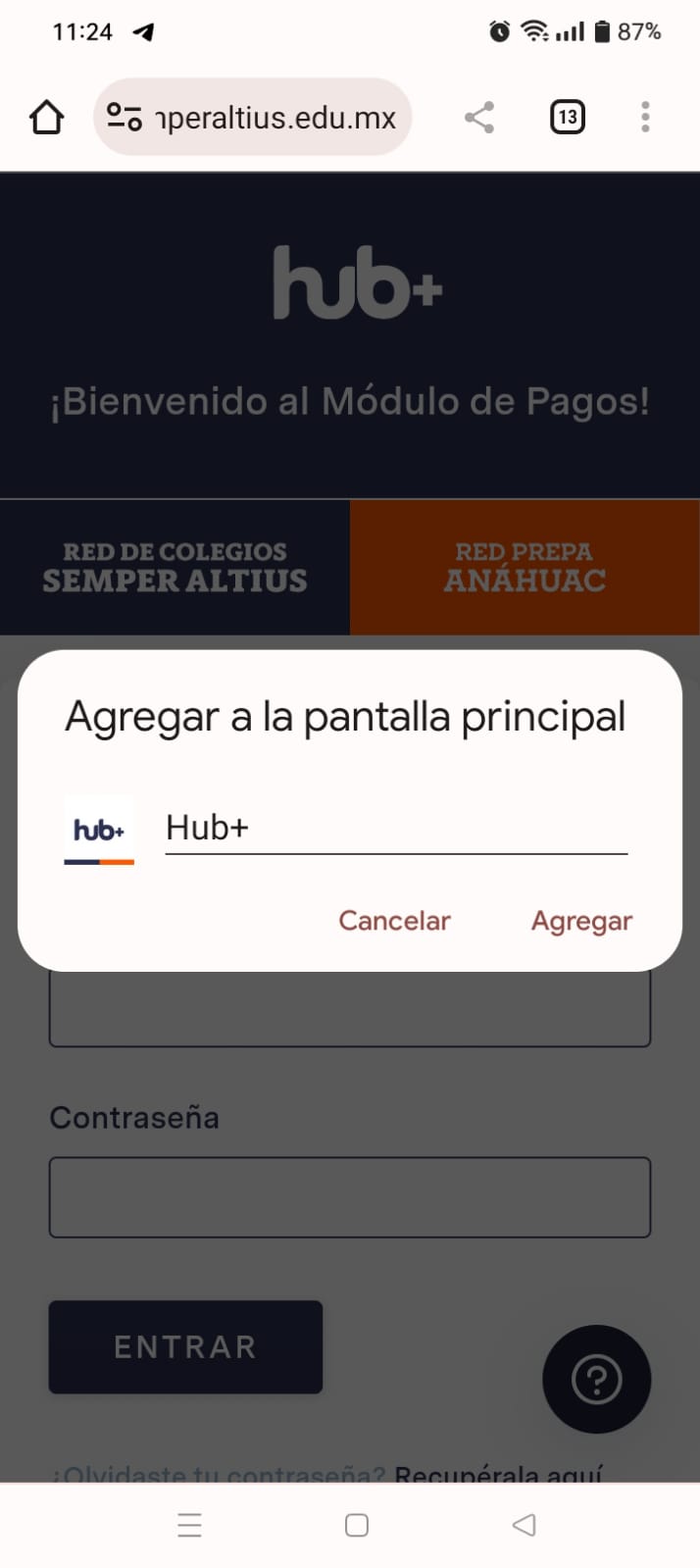Viewport: 700px width, 1568px height.
Task: Tap the ENTRAR login button
Action: pos(185,1346)
